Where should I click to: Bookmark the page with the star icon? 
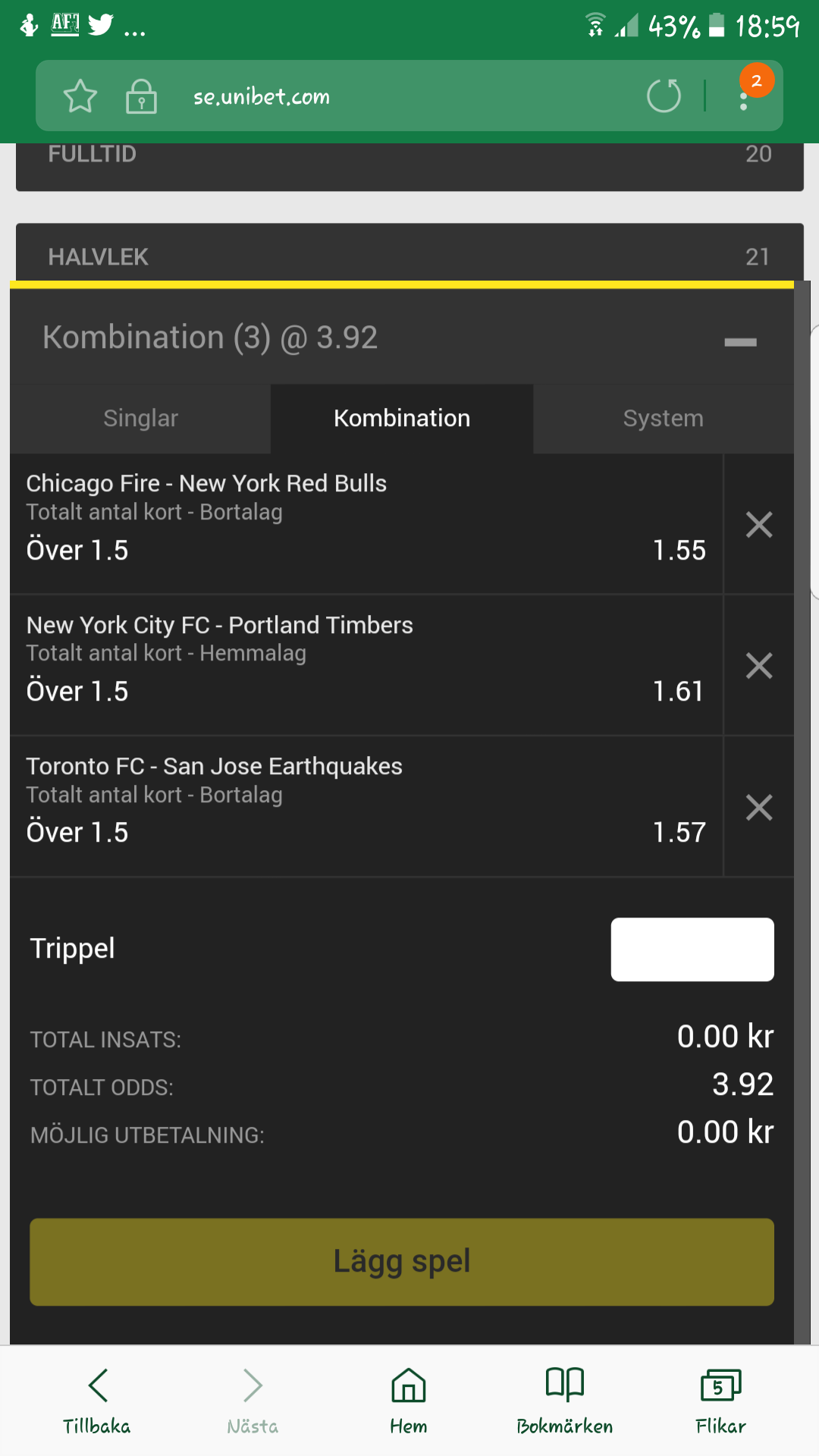point(80,96)
